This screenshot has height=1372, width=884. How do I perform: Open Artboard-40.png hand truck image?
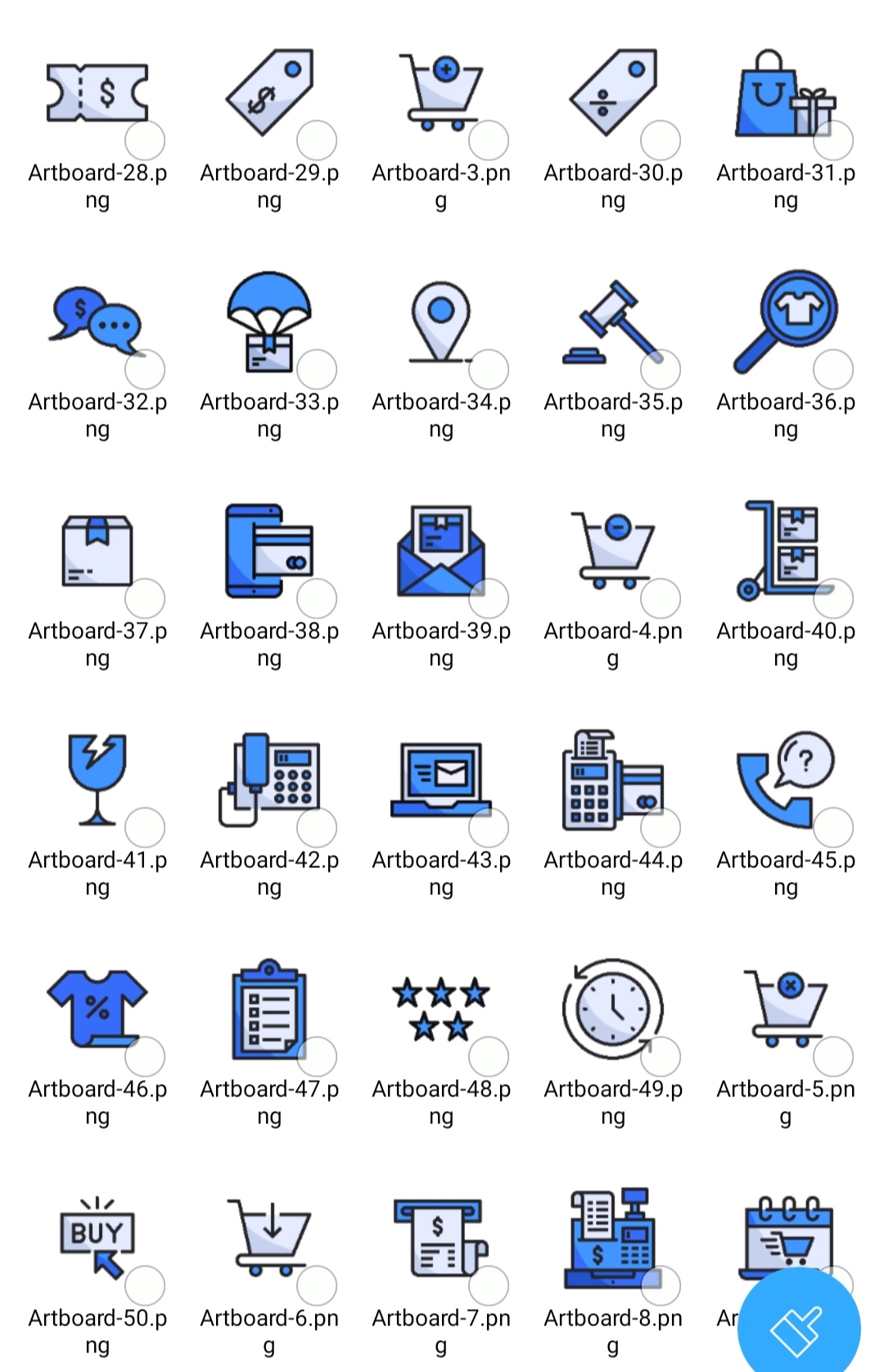[x=784, y=550]
